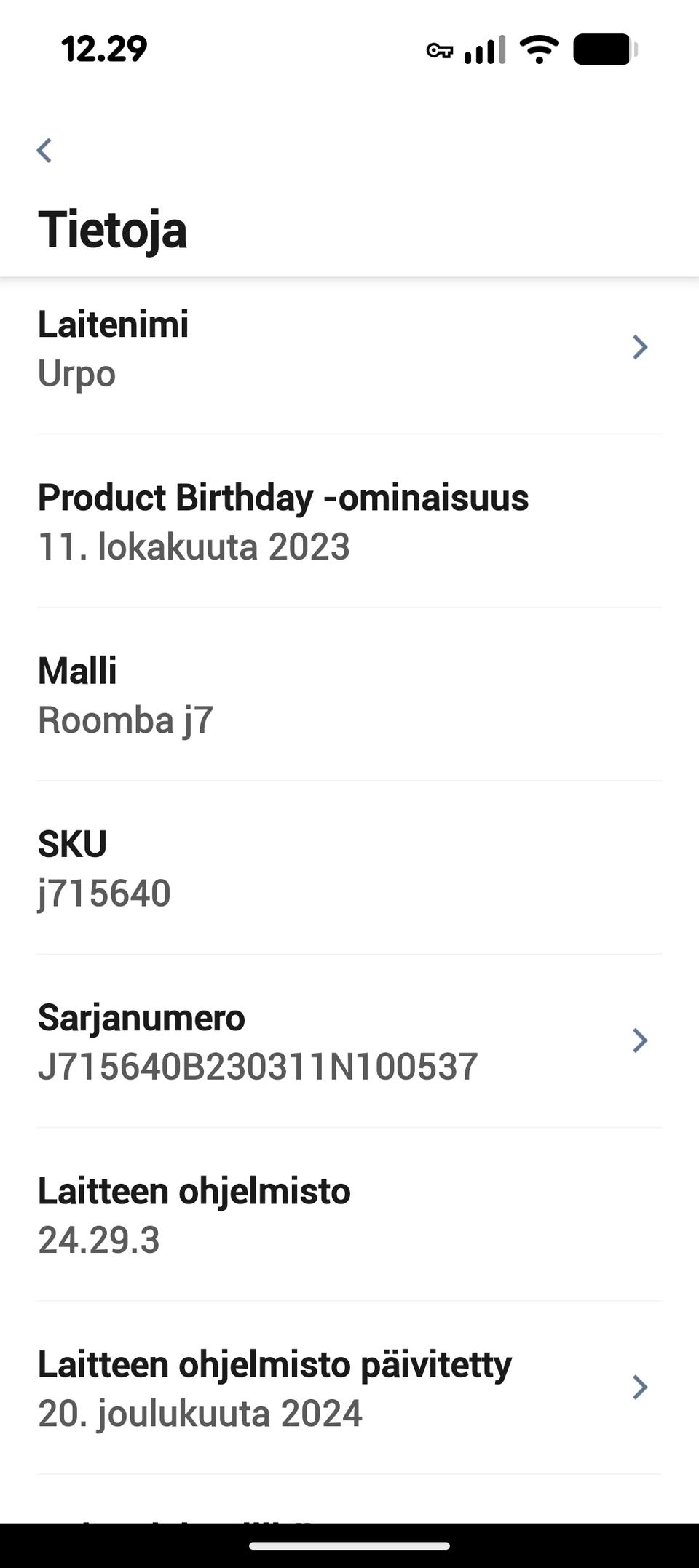Open Laitteen ohjelmisto päivitetty details
Image resolution: width=699 pixels, height=1568 pixels.
pyautogui.click(x=349, y=1388)
